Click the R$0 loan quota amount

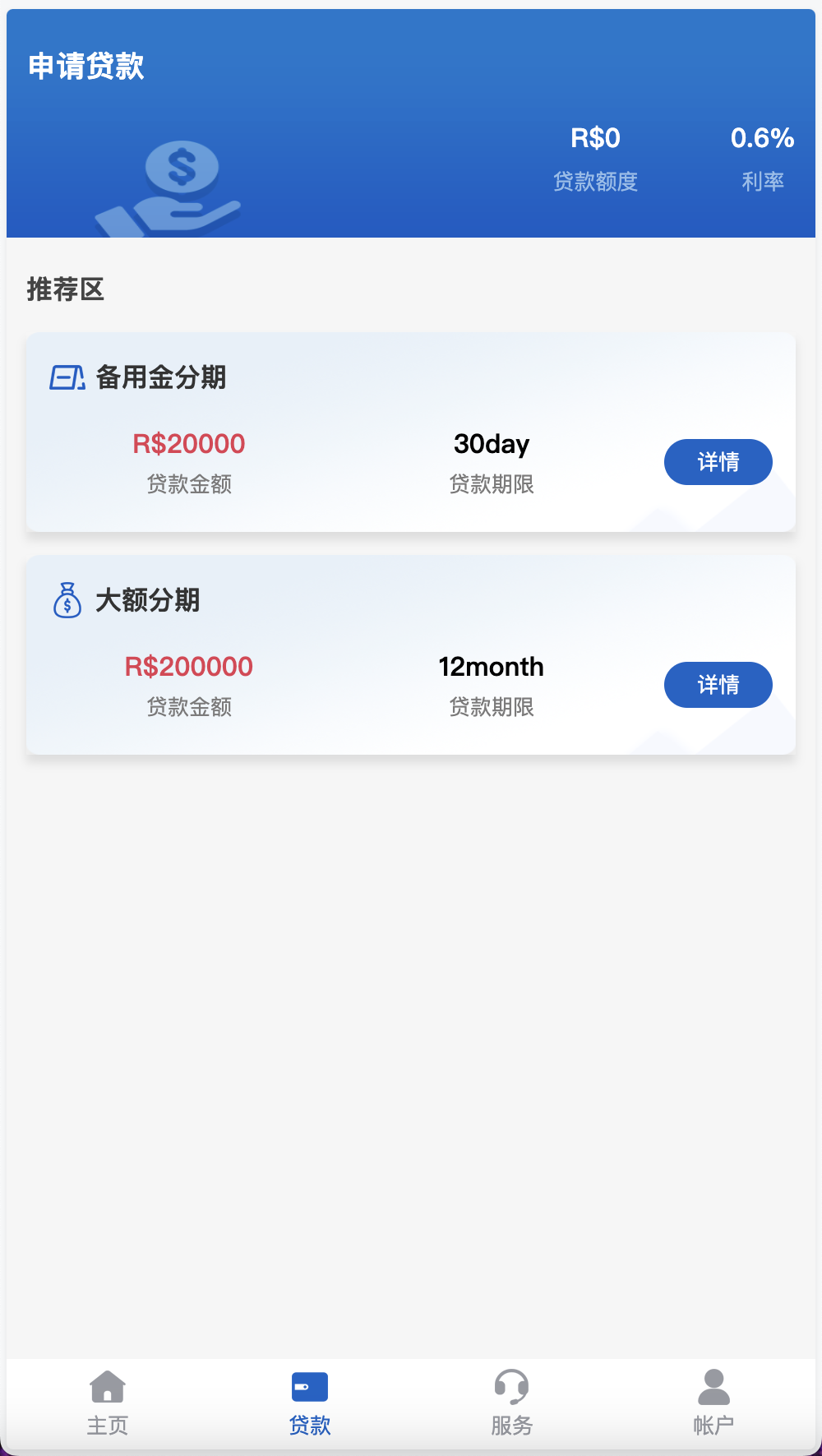598,138
